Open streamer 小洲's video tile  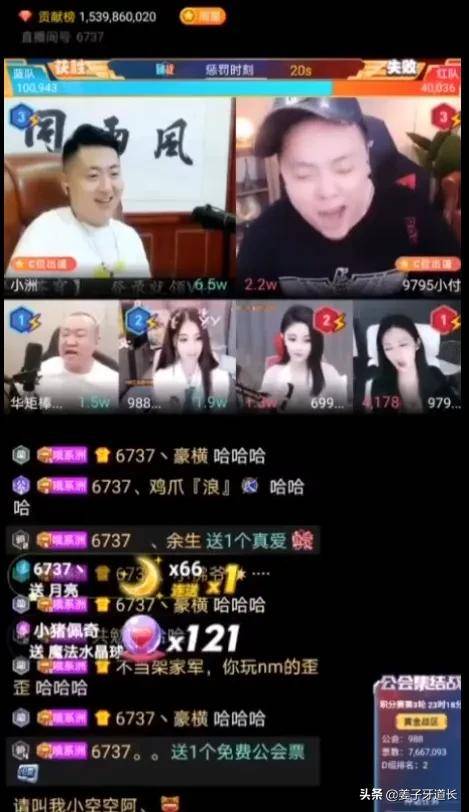pos(120,196)
